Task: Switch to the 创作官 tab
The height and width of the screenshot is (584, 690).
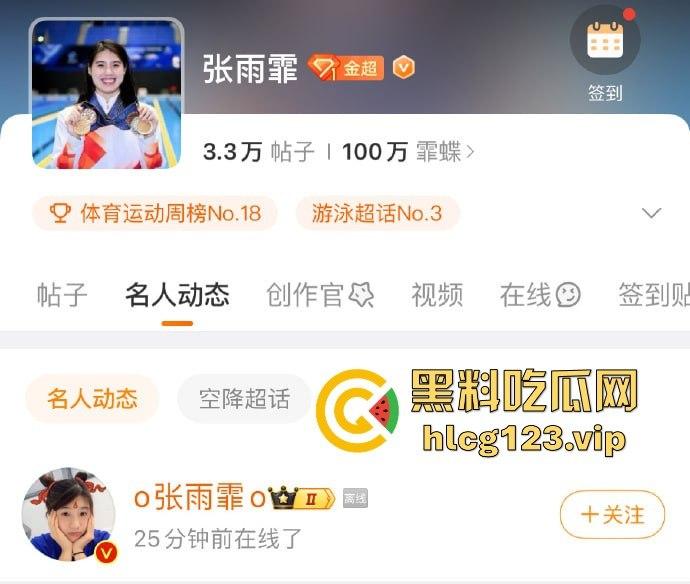Action: [x=320, y=295]
